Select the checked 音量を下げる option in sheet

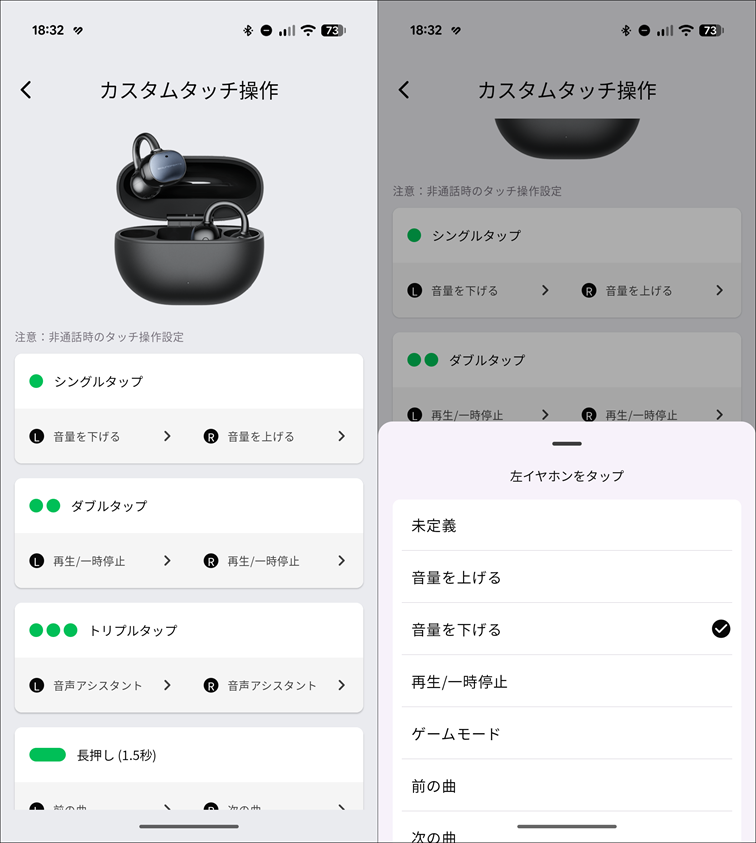(x=566, y=629)
